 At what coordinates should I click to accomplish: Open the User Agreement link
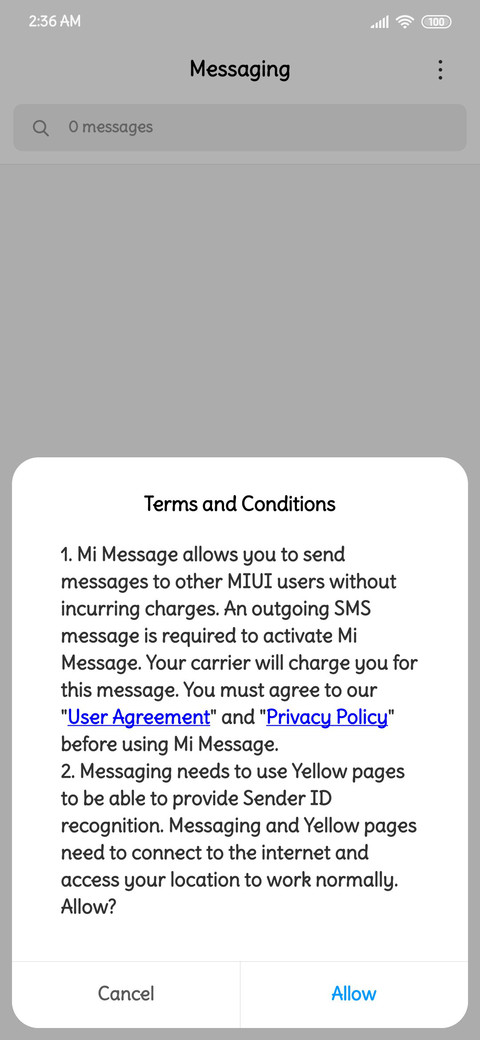click(x=139, y=716)
